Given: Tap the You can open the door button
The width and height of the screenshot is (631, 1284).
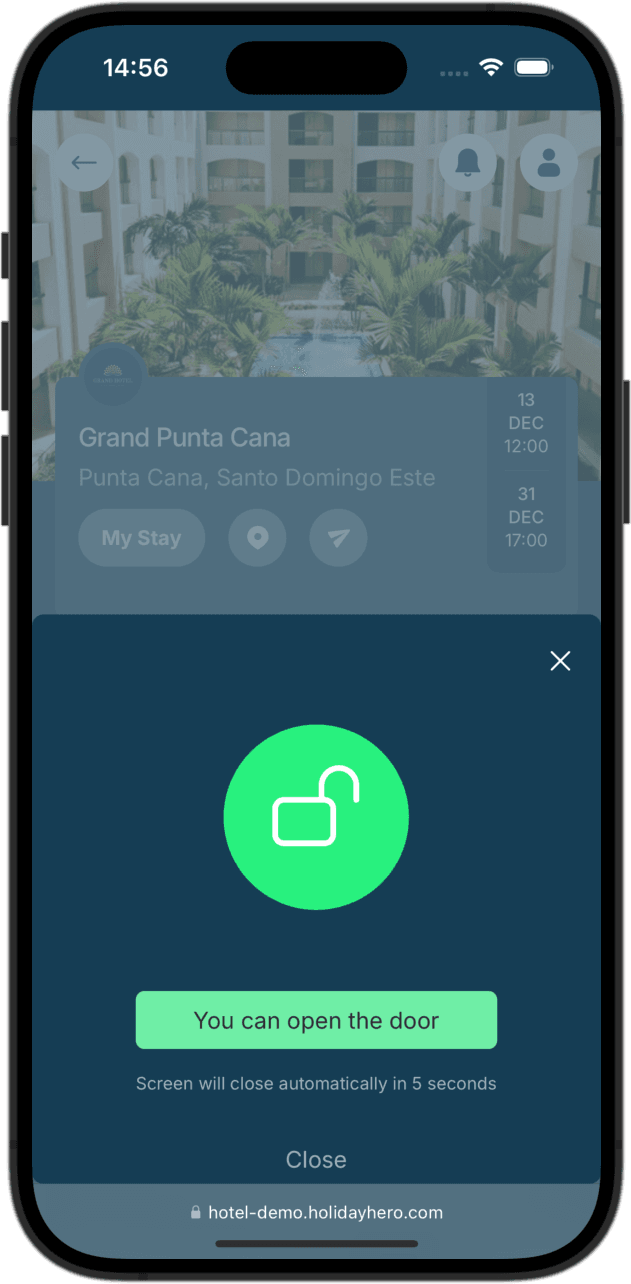Looking at the screenshot, I should (x=316, y=1020).
